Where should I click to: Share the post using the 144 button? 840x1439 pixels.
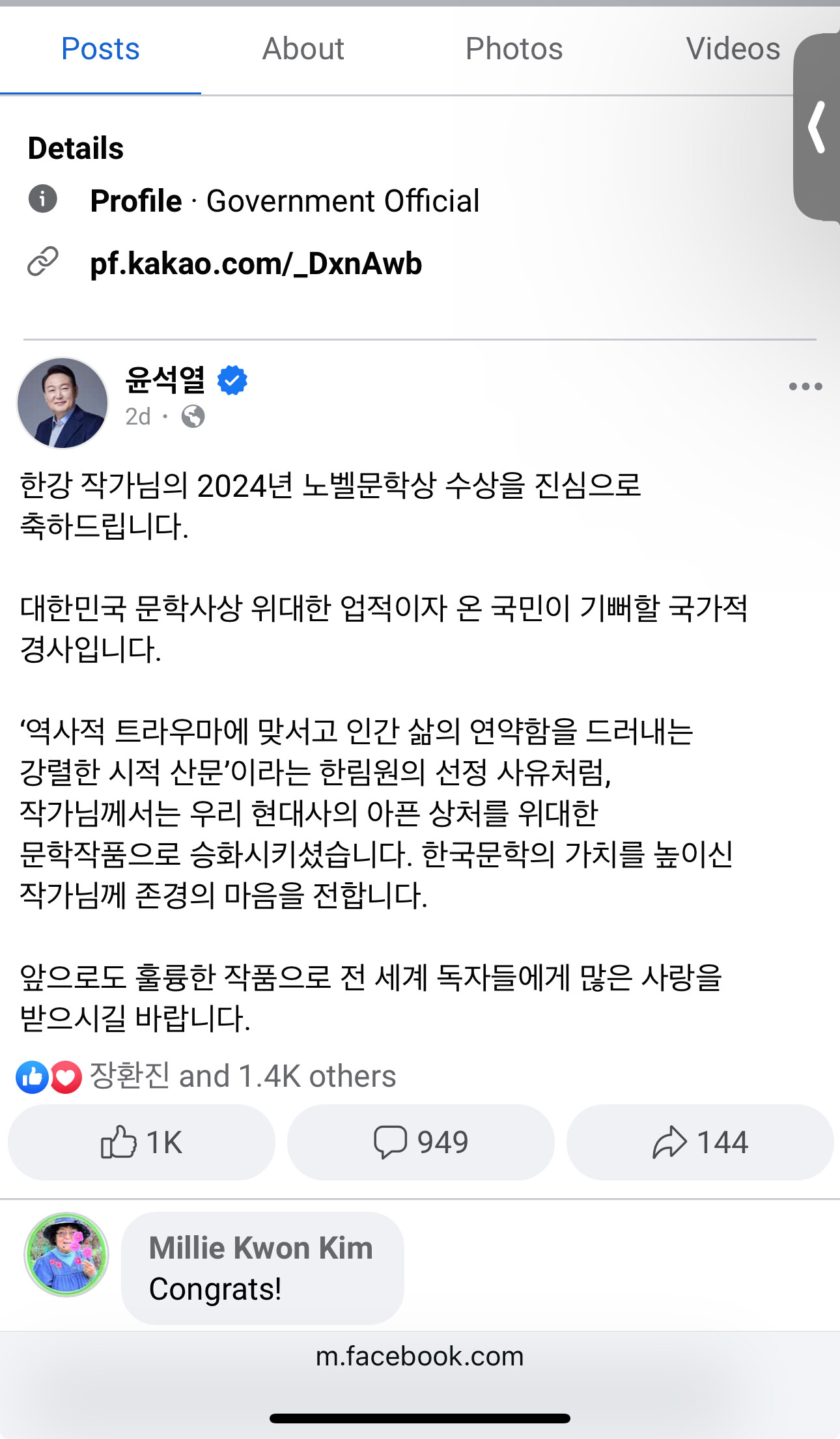(x=700, y=1142)
